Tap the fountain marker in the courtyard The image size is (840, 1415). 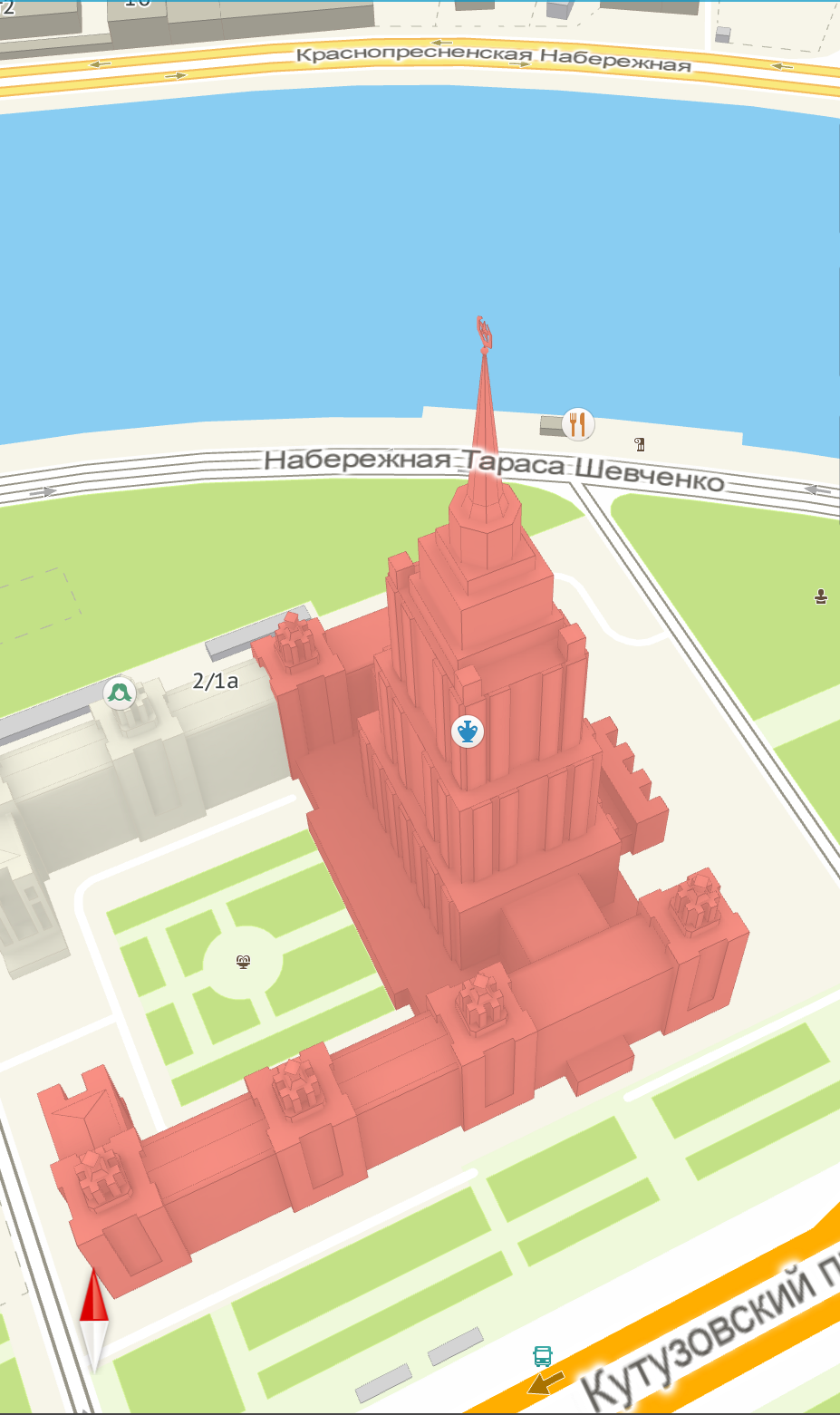(x=243, y=961)
